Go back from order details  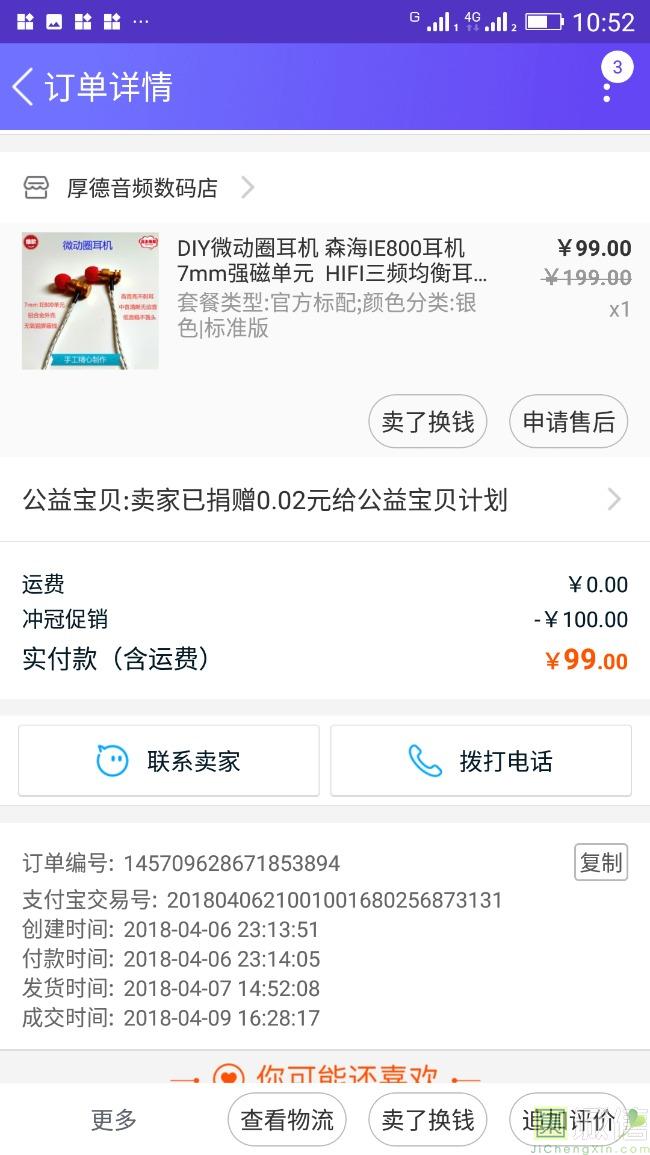click(x=24, y=87)
